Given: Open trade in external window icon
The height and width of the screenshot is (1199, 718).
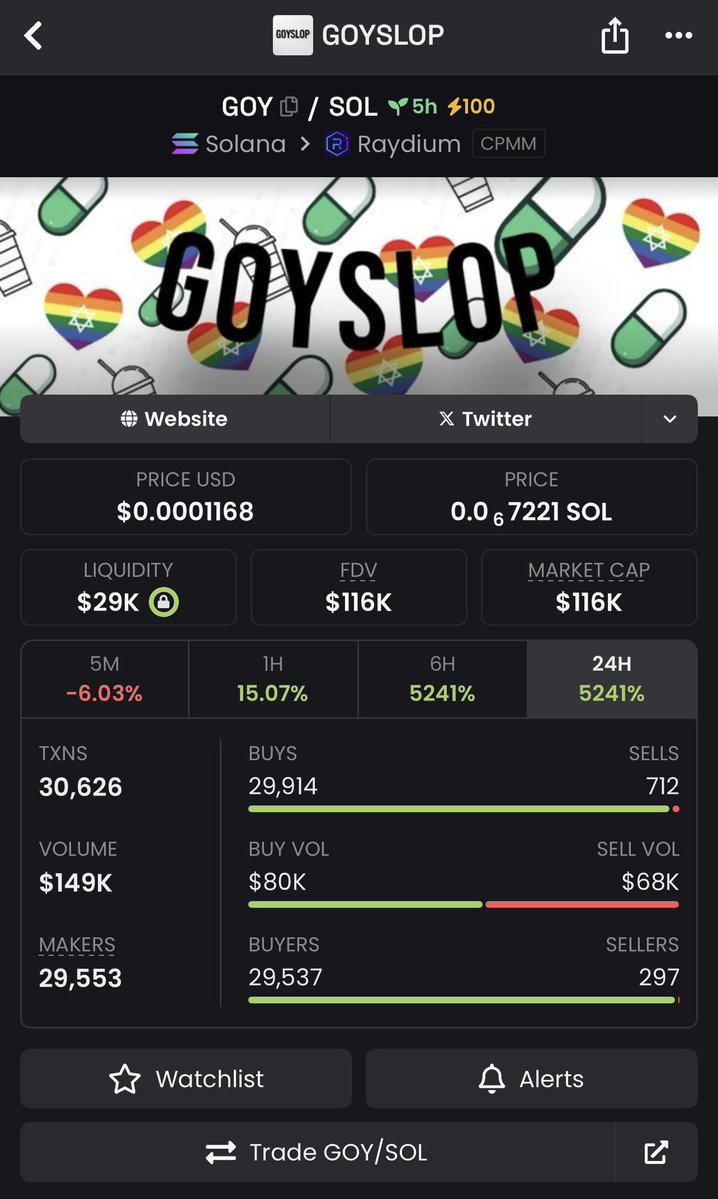Looking at the screenshot, I should (x=656, y=1152).
